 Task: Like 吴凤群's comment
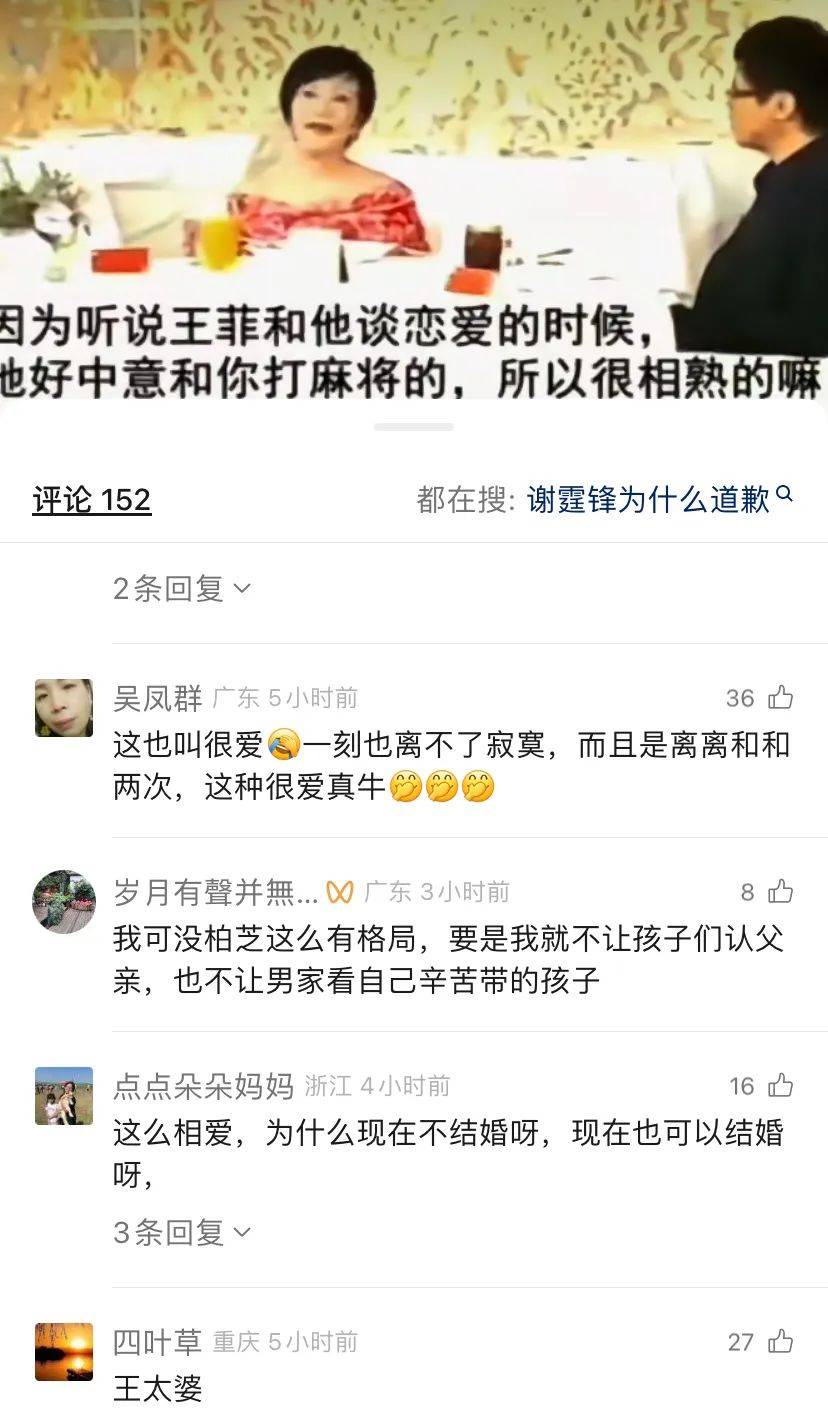click(780, 697)
